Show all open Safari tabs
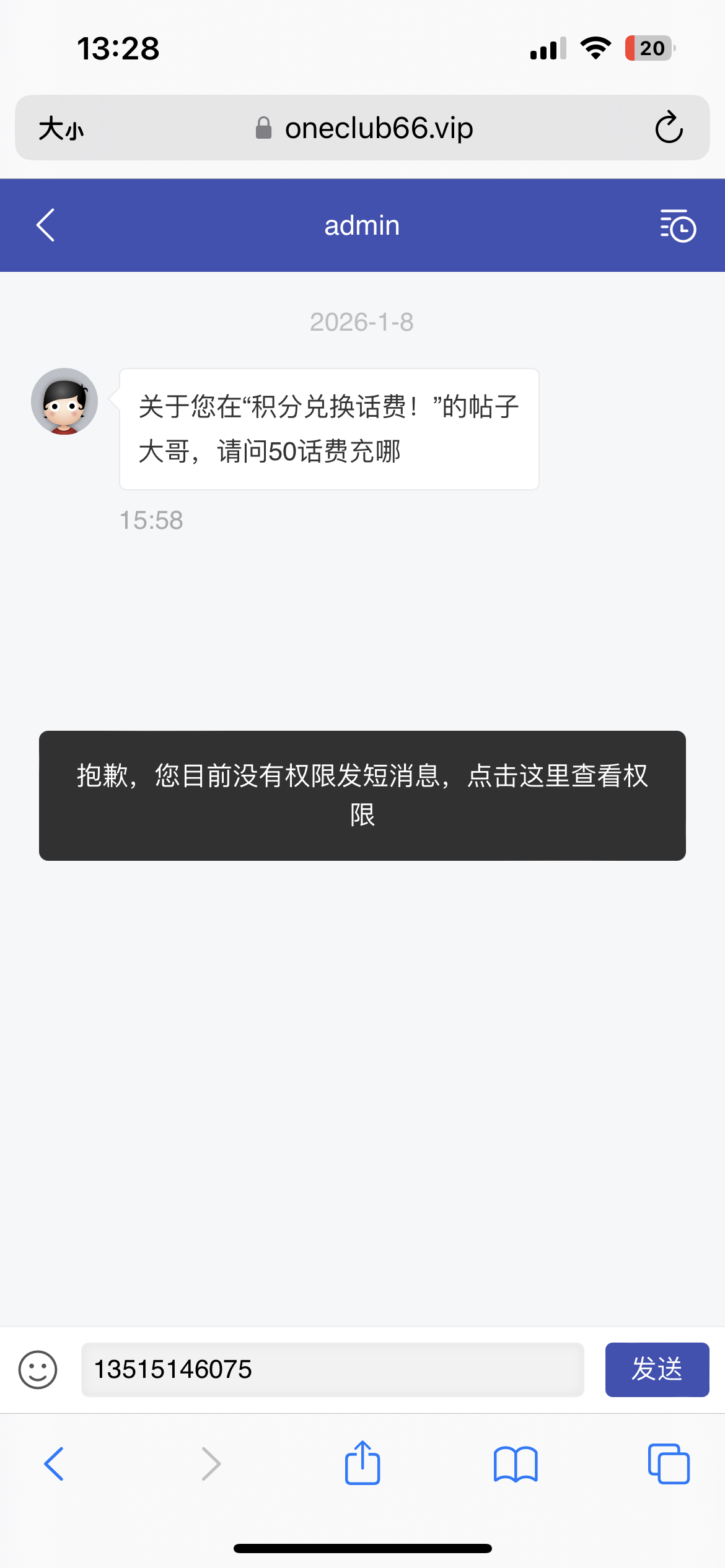 (669, 1464)
